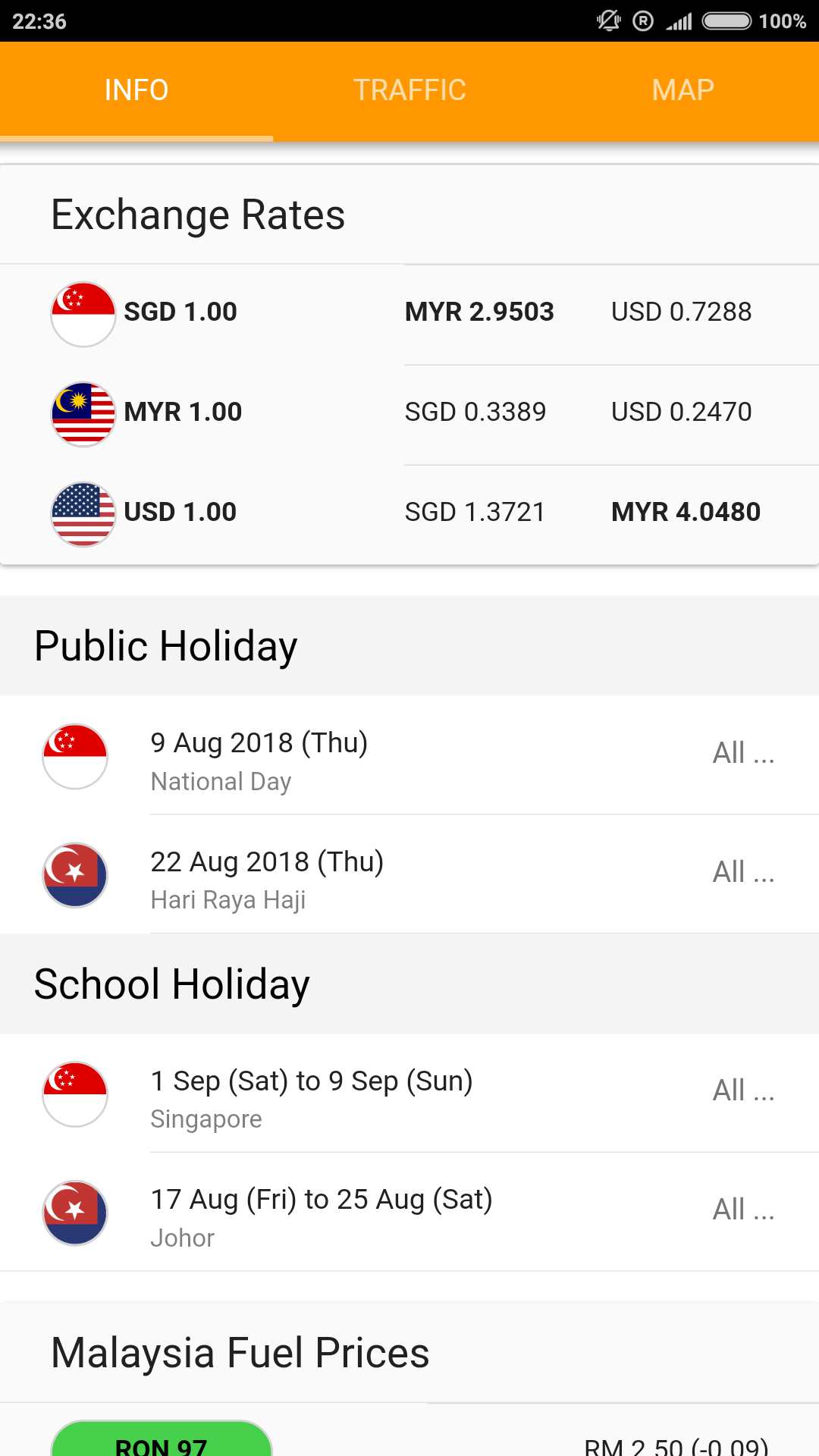The image size is (819, 1456).
Task: Select the Info tab
Action: click(136, 91)
